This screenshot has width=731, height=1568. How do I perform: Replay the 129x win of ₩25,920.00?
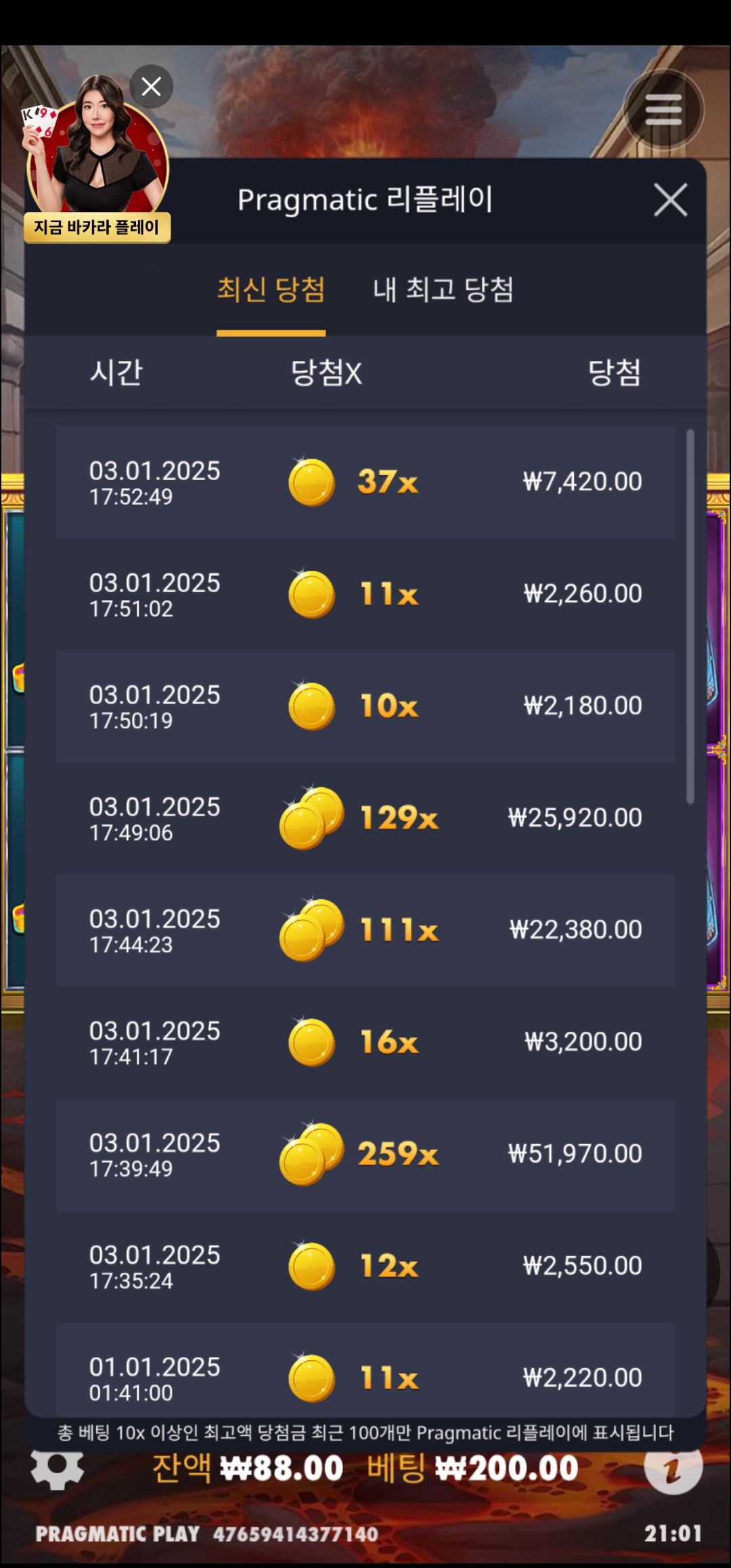click(x=365, y=818)
